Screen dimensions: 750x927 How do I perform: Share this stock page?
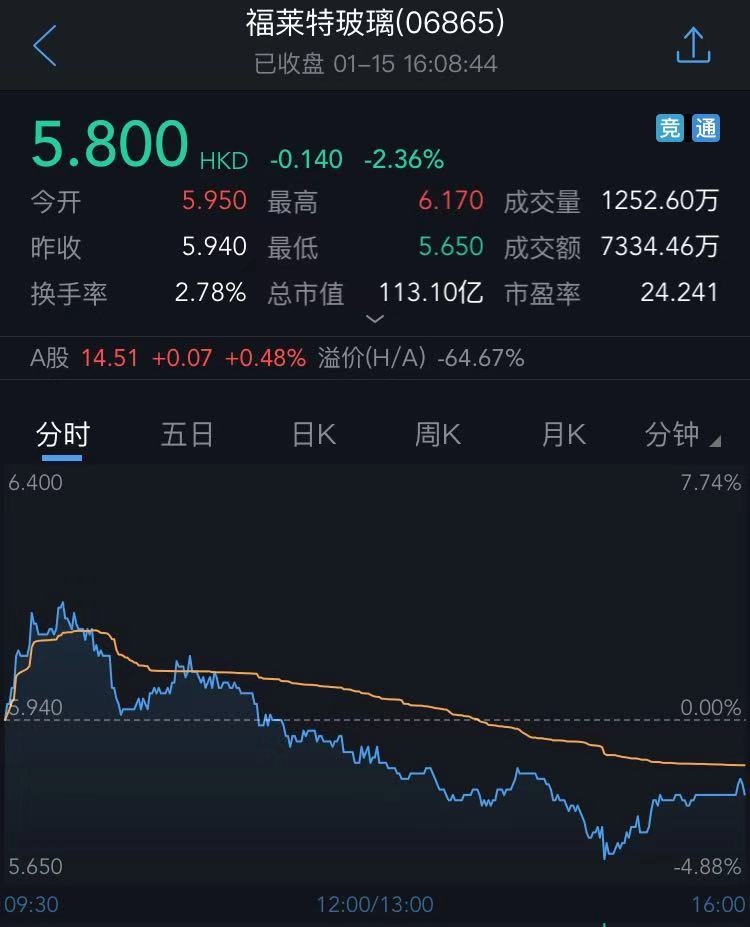693,46
